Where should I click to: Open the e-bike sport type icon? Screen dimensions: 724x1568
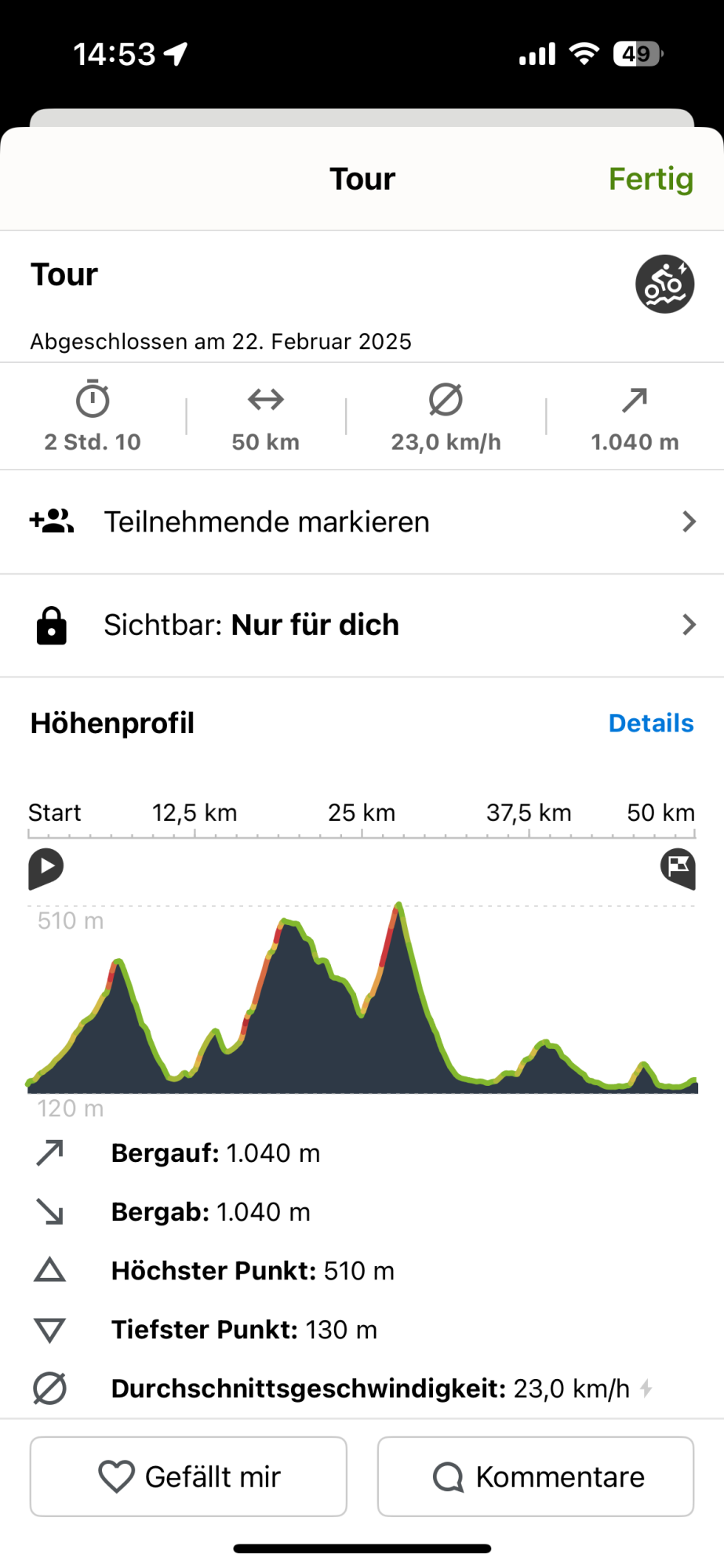pyautogui.click(x=664, y=284)
